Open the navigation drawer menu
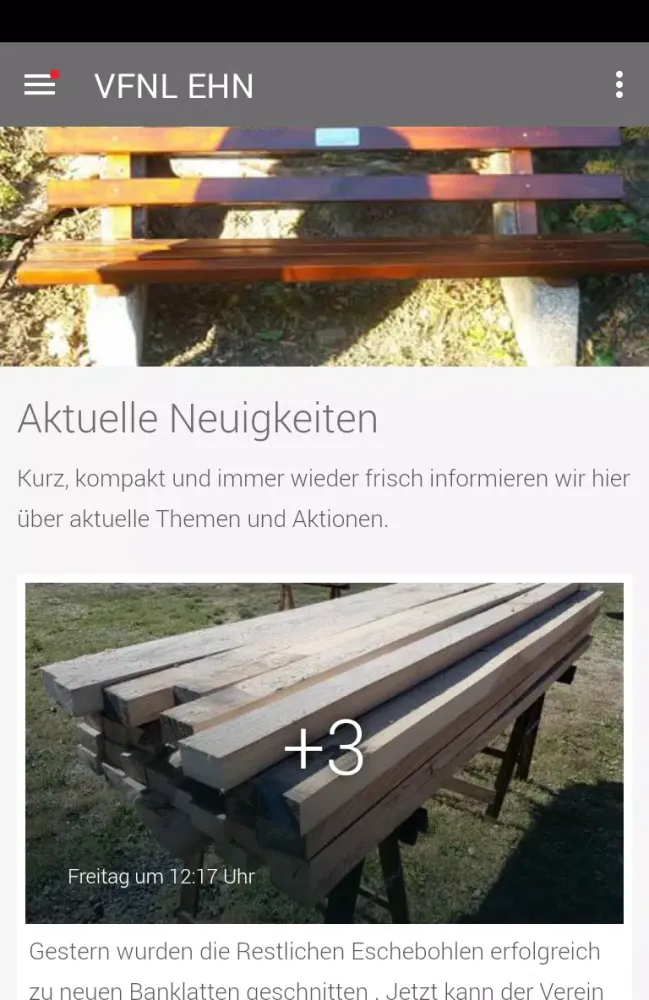 40,85
